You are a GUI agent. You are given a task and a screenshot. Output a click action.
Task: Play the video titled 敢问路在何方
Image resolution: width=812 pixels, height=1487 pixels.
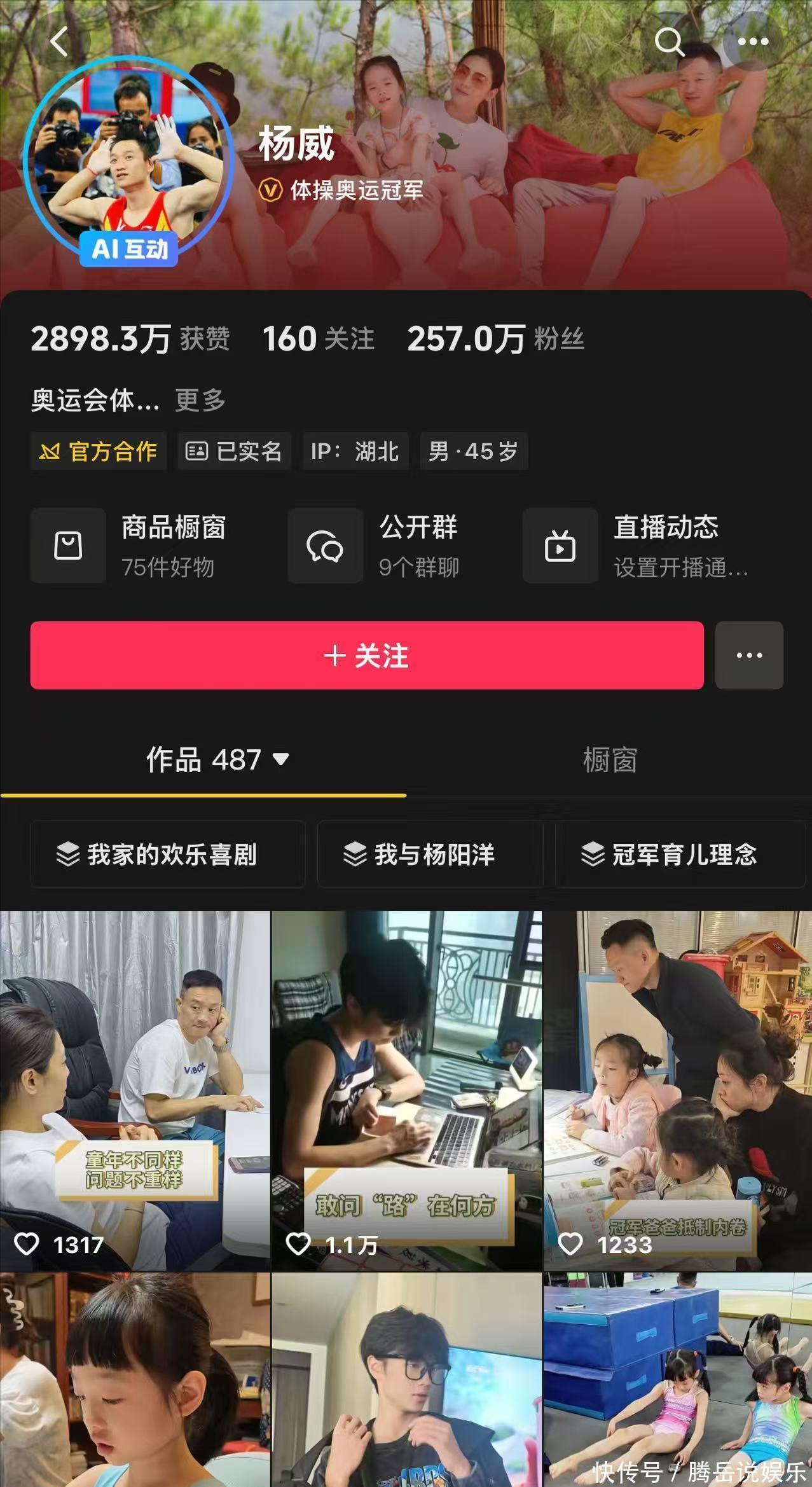[x=406, y=1091]
